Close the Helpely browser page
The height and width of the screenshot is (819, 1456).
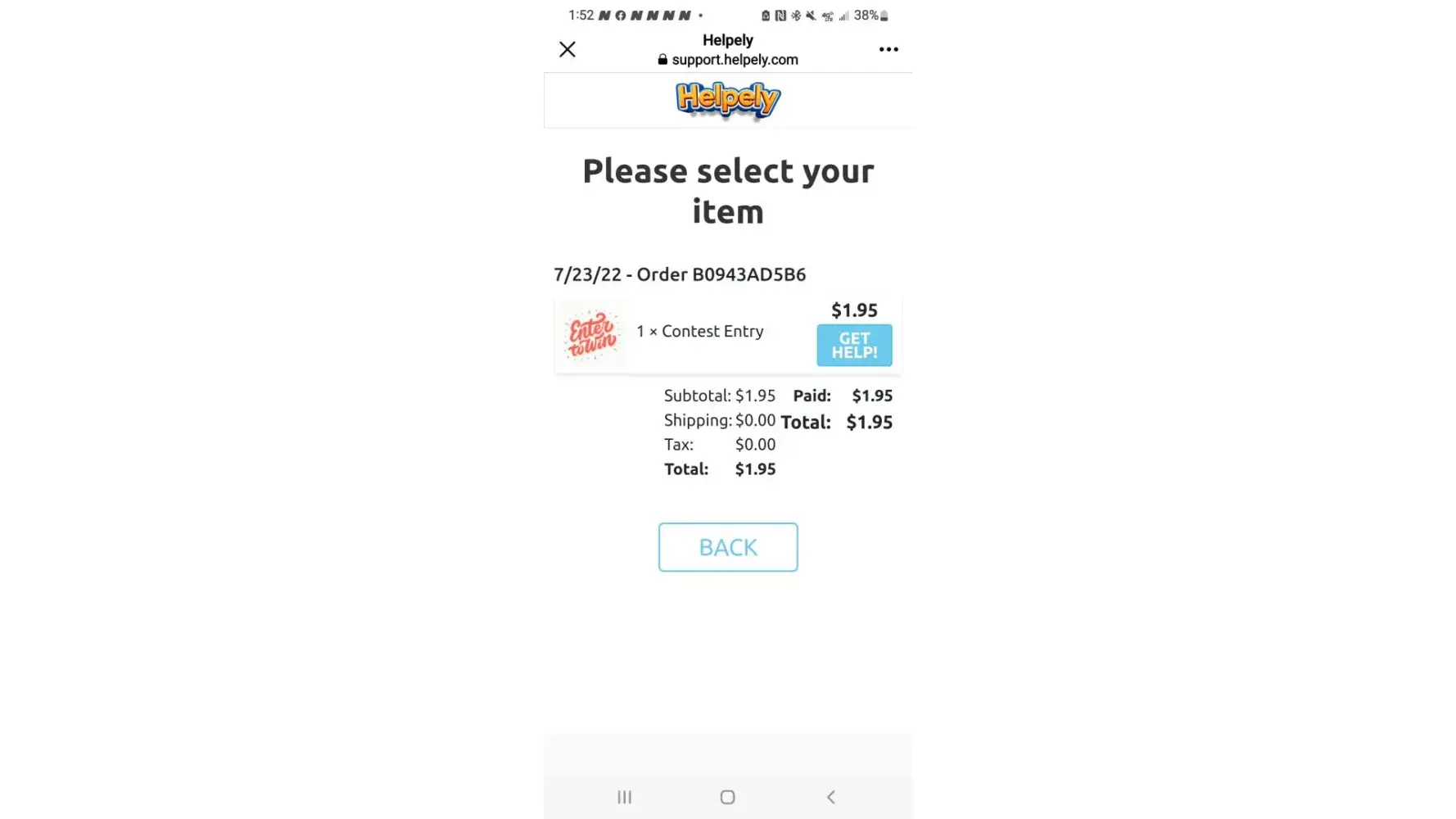click(x=567, y=49)
